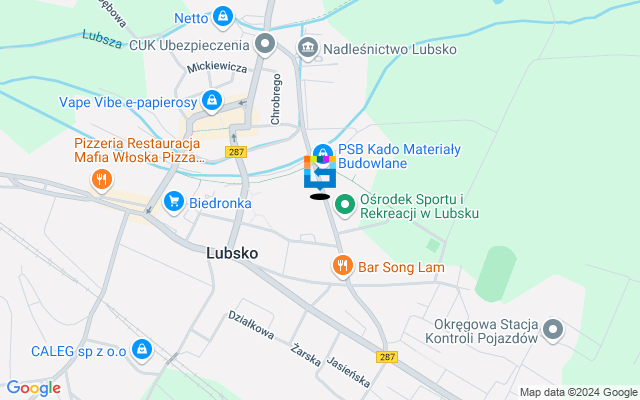Select Ośrodek Sportu i Rekreacji marker
This screenshot has height=400, width=640.
345,205
